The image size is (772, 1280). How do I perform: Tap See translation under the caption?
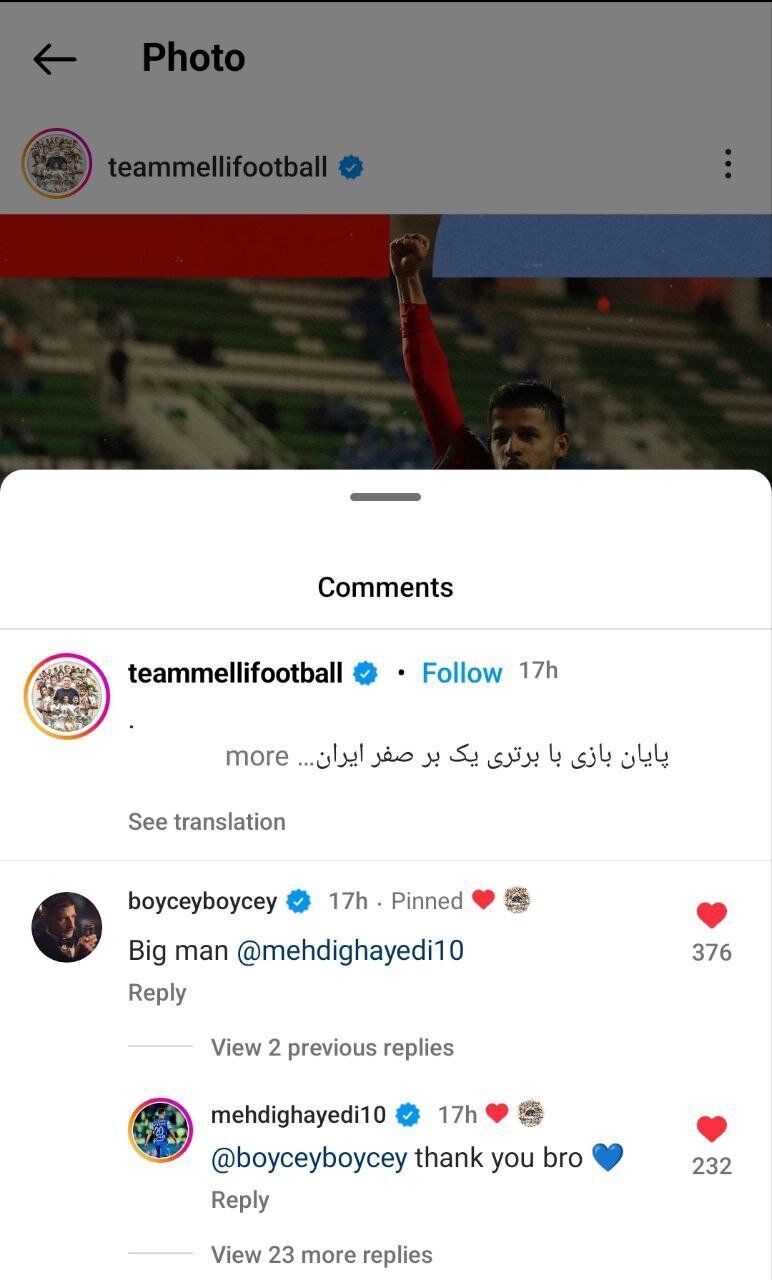point(206,822)
